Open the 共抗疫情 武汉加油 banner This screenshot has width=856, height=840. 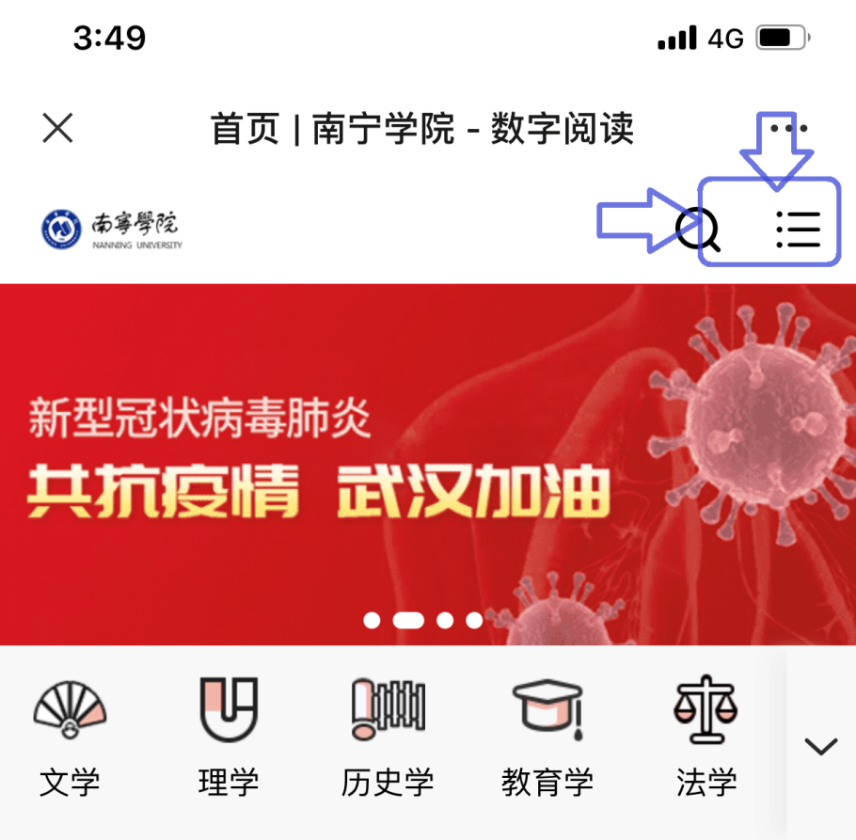(x=428, y=464)
